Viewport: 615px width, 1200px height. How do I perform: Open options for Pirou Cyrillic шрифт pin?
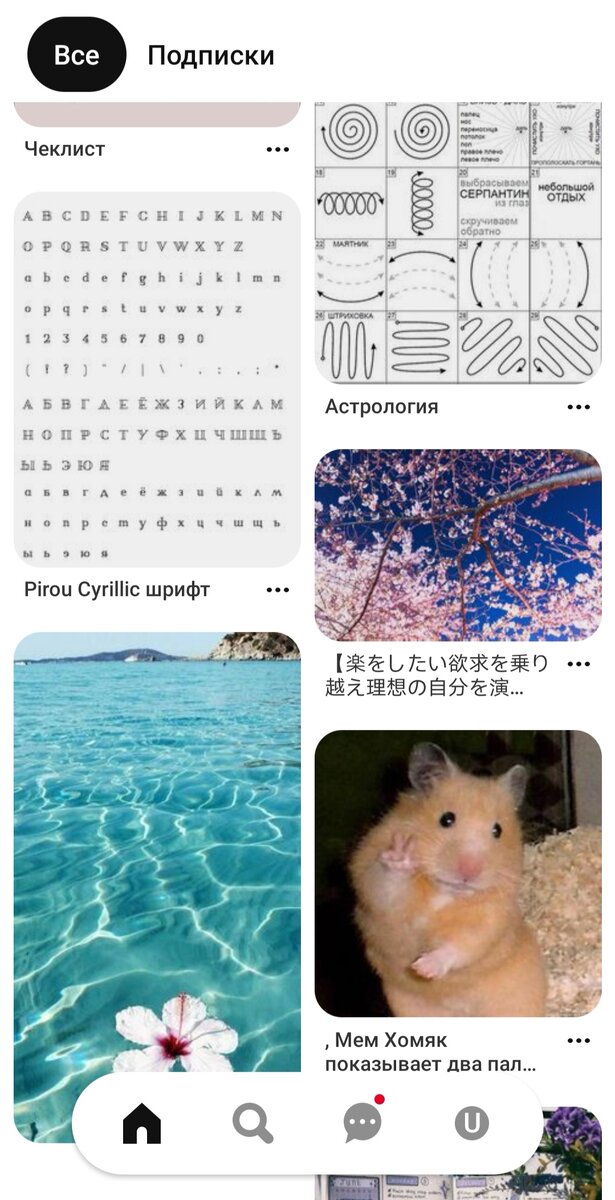pos(278,590)
